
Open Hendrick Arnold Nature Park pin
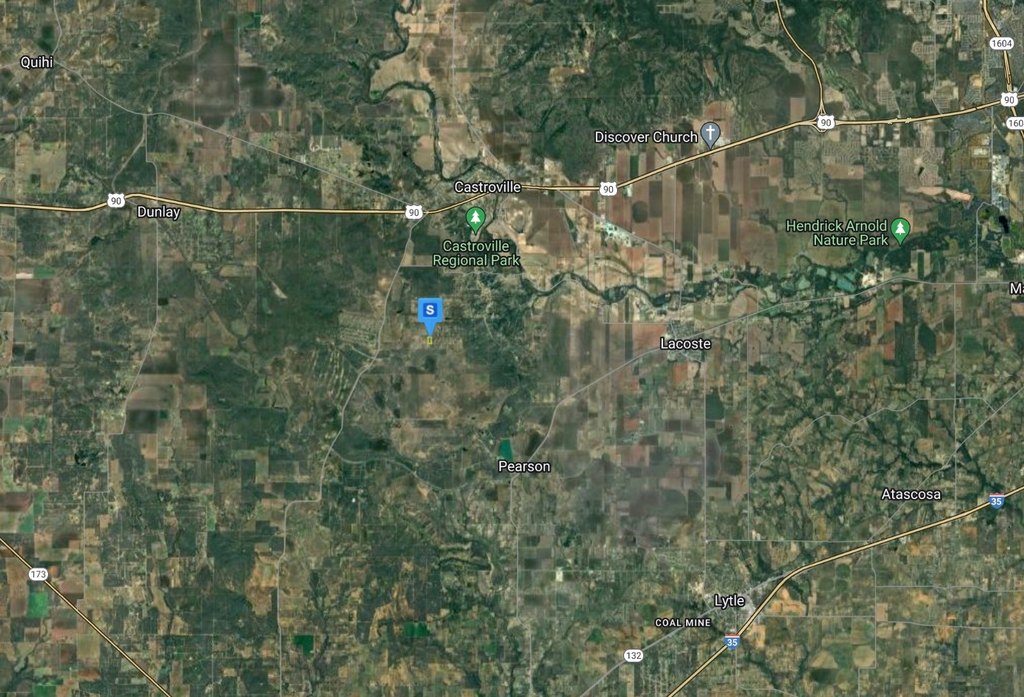900,230
